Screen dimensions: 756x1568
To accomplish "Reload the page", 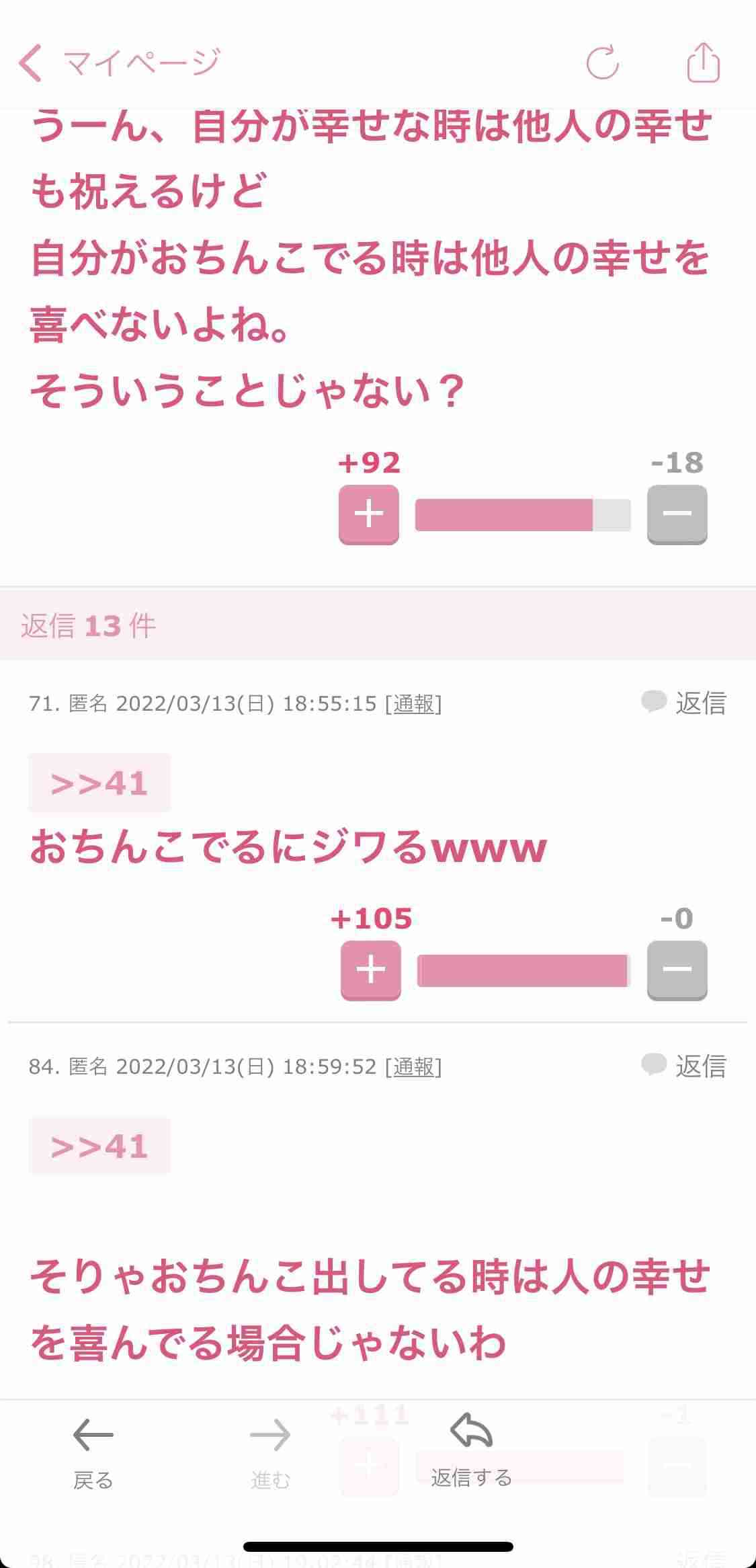I will click(602, 63).
